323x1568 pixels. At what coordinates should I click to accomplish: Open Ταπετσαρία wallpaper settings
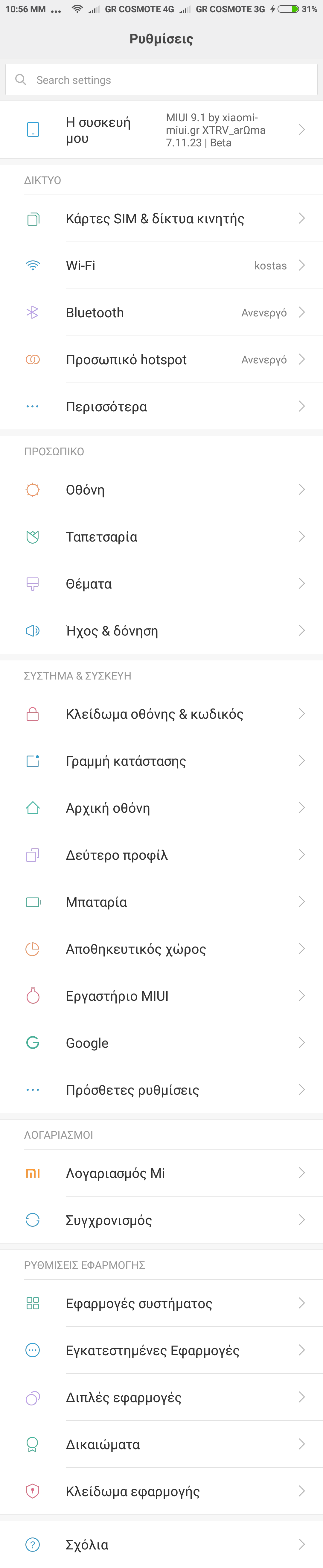161,537
